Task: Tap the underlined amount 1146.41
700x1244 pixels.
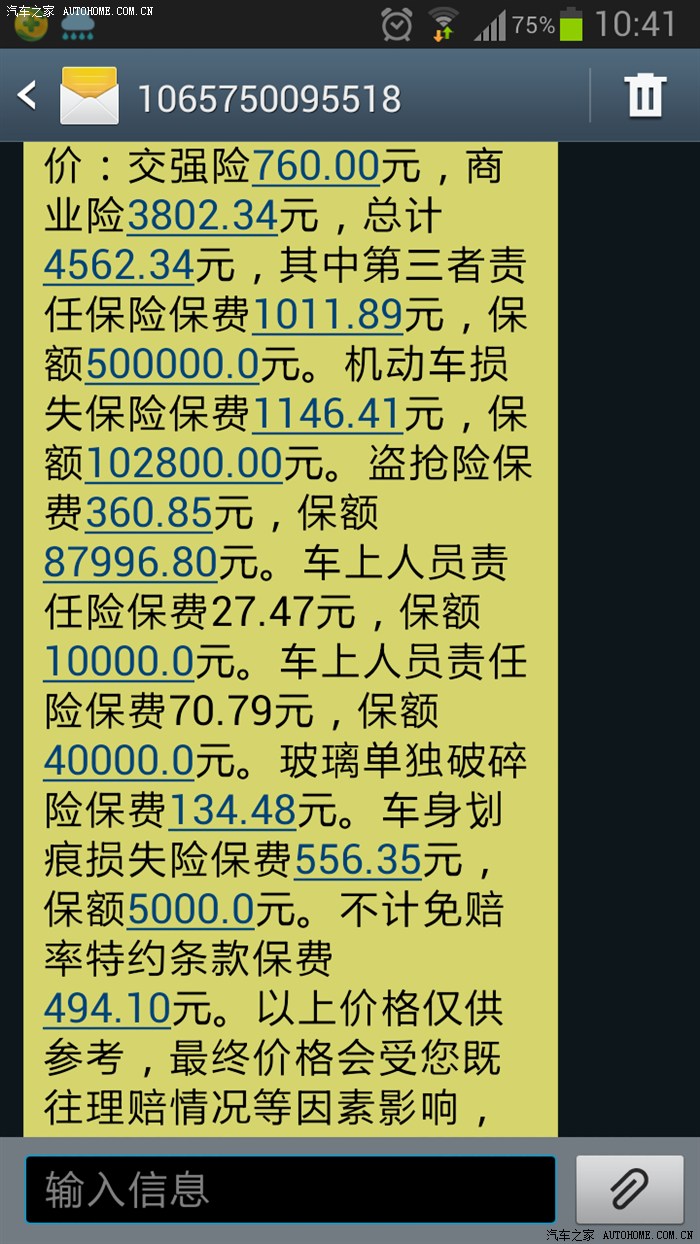Action: point(327,414)
